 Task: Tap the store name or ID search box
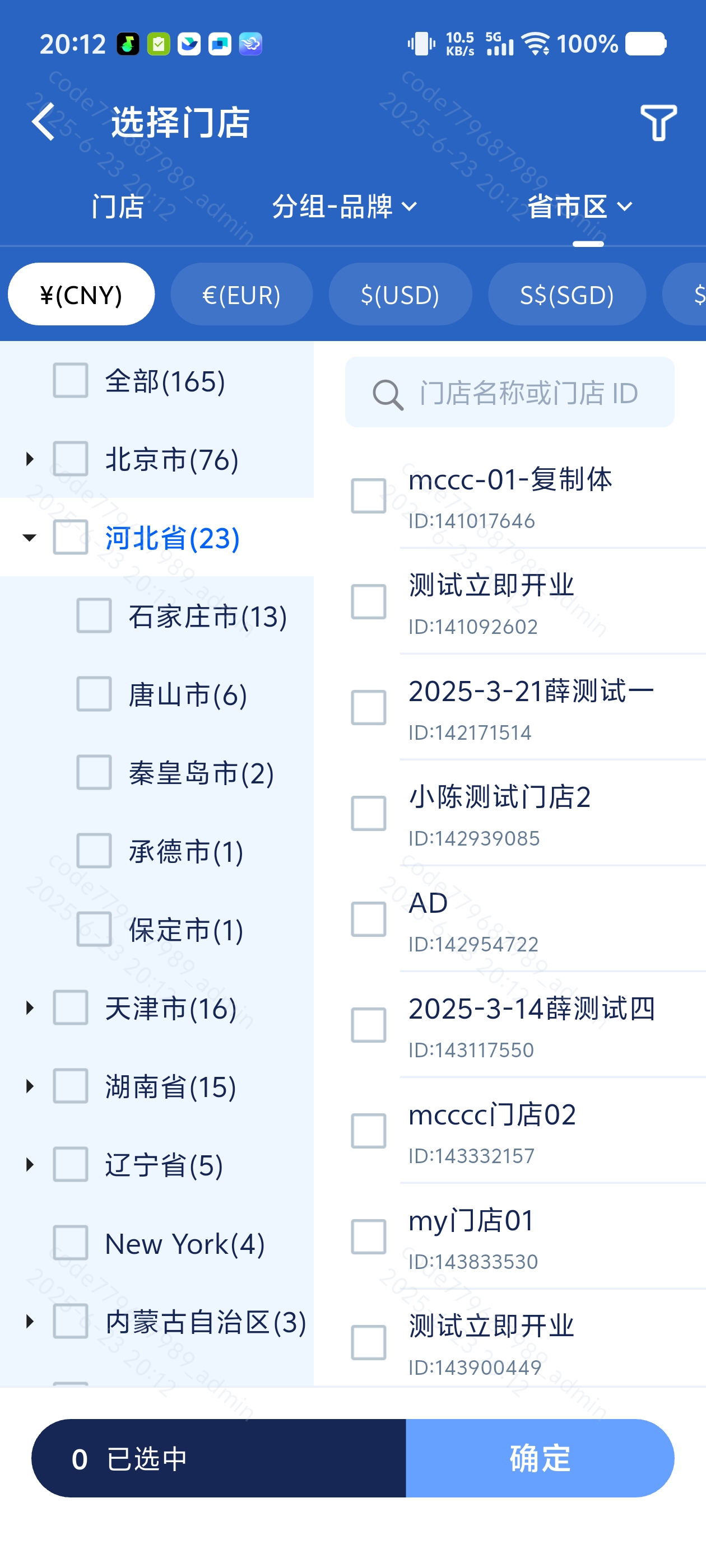coord(509,393)
